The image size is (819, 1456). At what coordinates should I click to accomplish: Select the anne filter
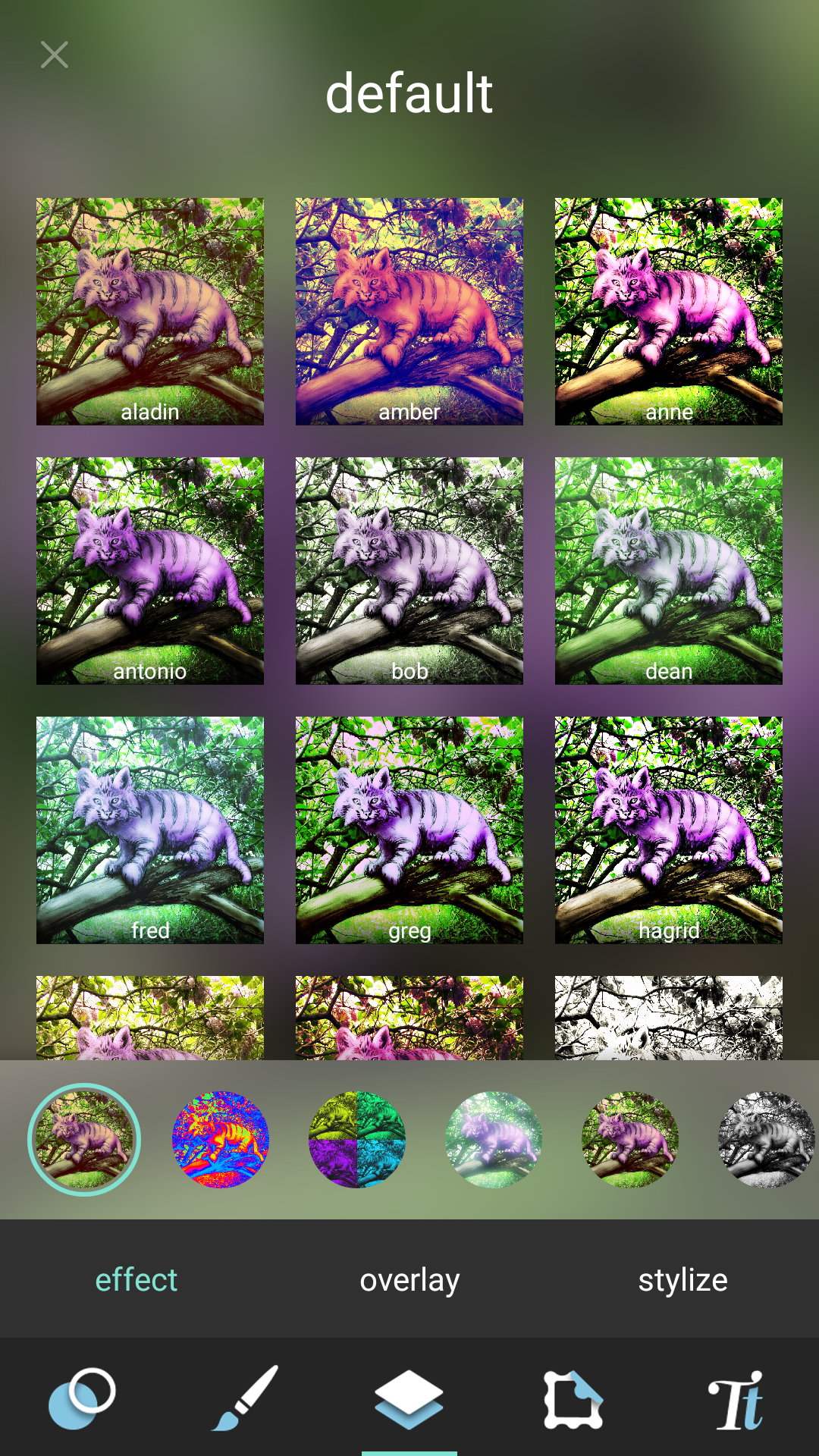pyautogui.click(x=668, y=312)
